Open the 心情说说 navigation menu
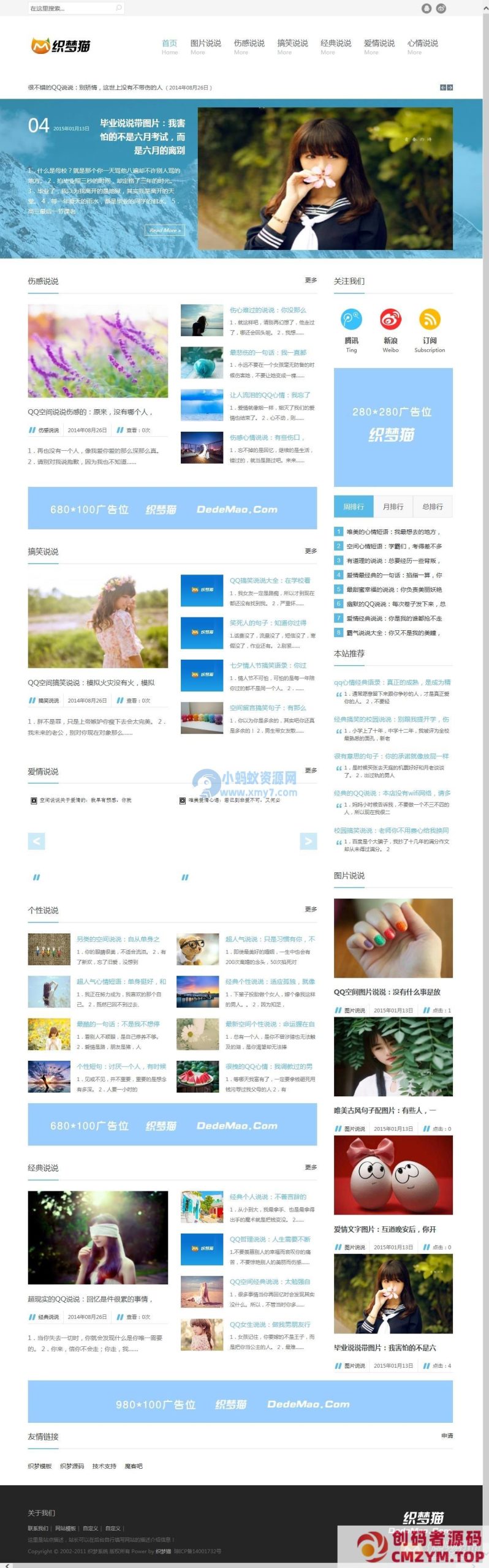This screenshot has width=489, height=1568. 422,46
